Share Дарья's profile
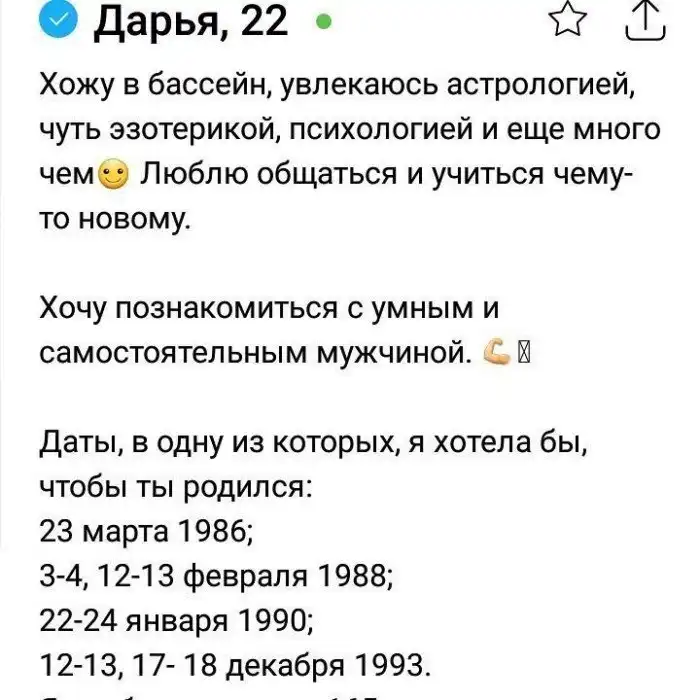700x700 pixels. pyautogui.click(x=645, y=20)
